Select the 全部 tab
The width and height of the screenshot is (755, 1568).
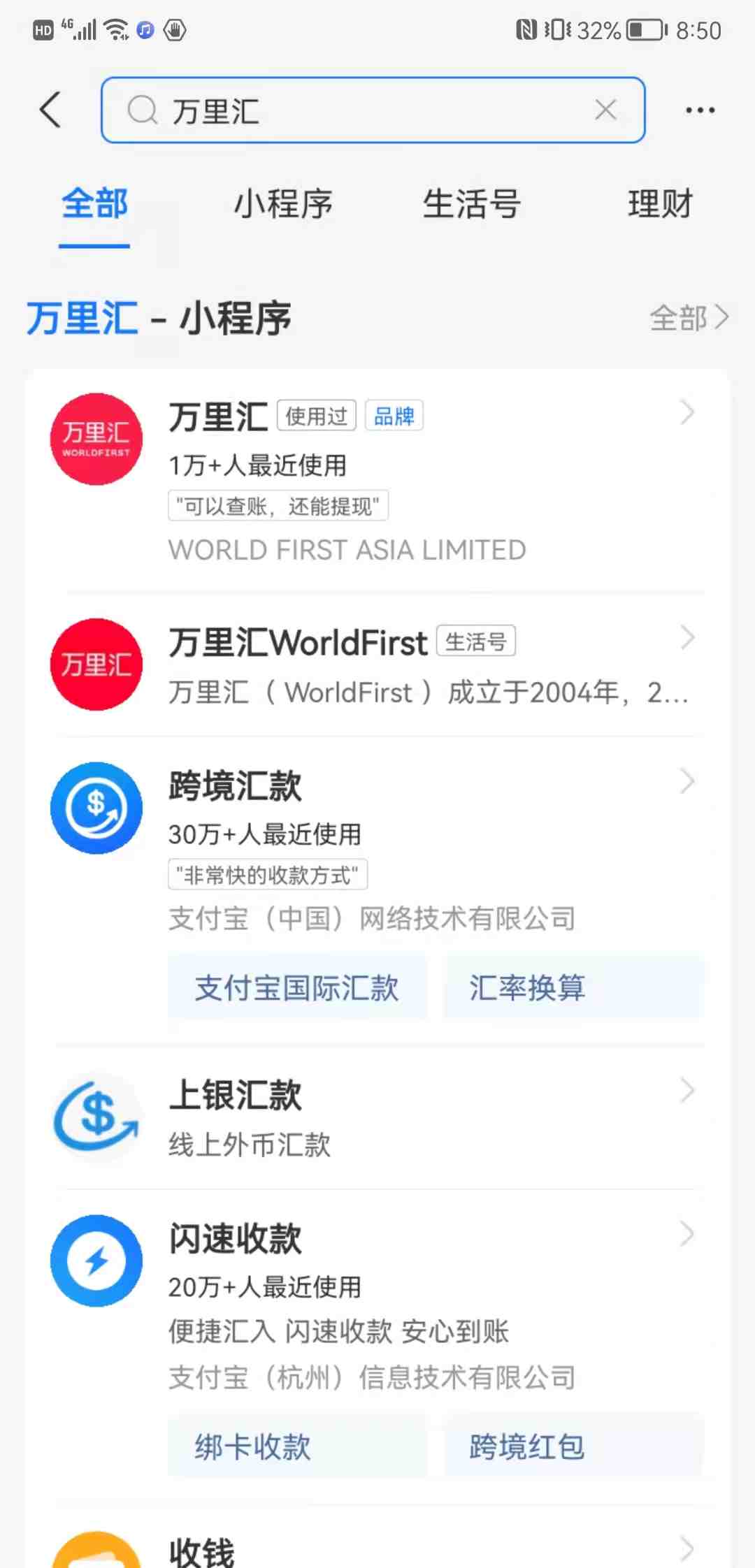[x=94, y=205]
